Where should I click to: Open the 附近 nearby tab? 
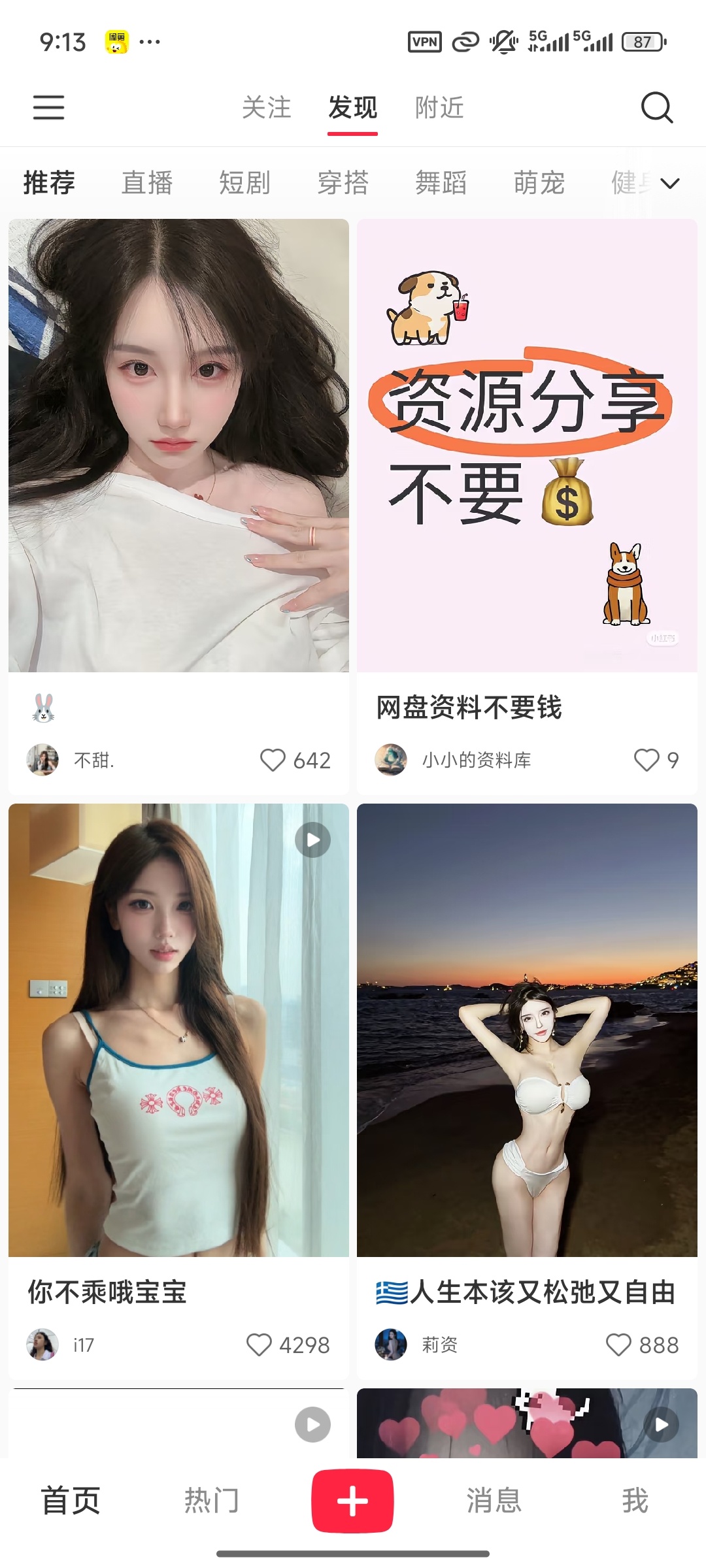438,108
